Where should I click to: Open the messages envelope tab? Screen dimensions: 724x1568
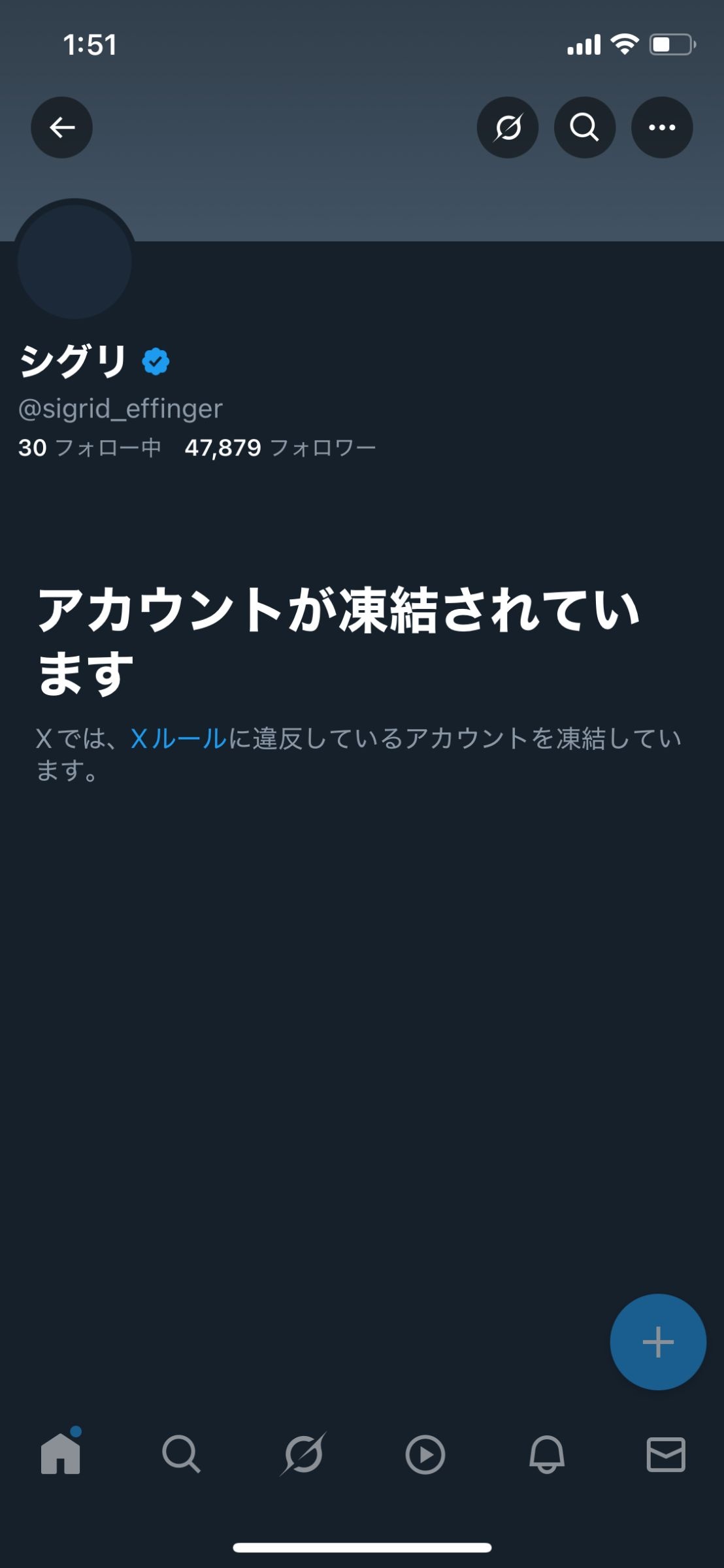click(x=666, y=1454)
